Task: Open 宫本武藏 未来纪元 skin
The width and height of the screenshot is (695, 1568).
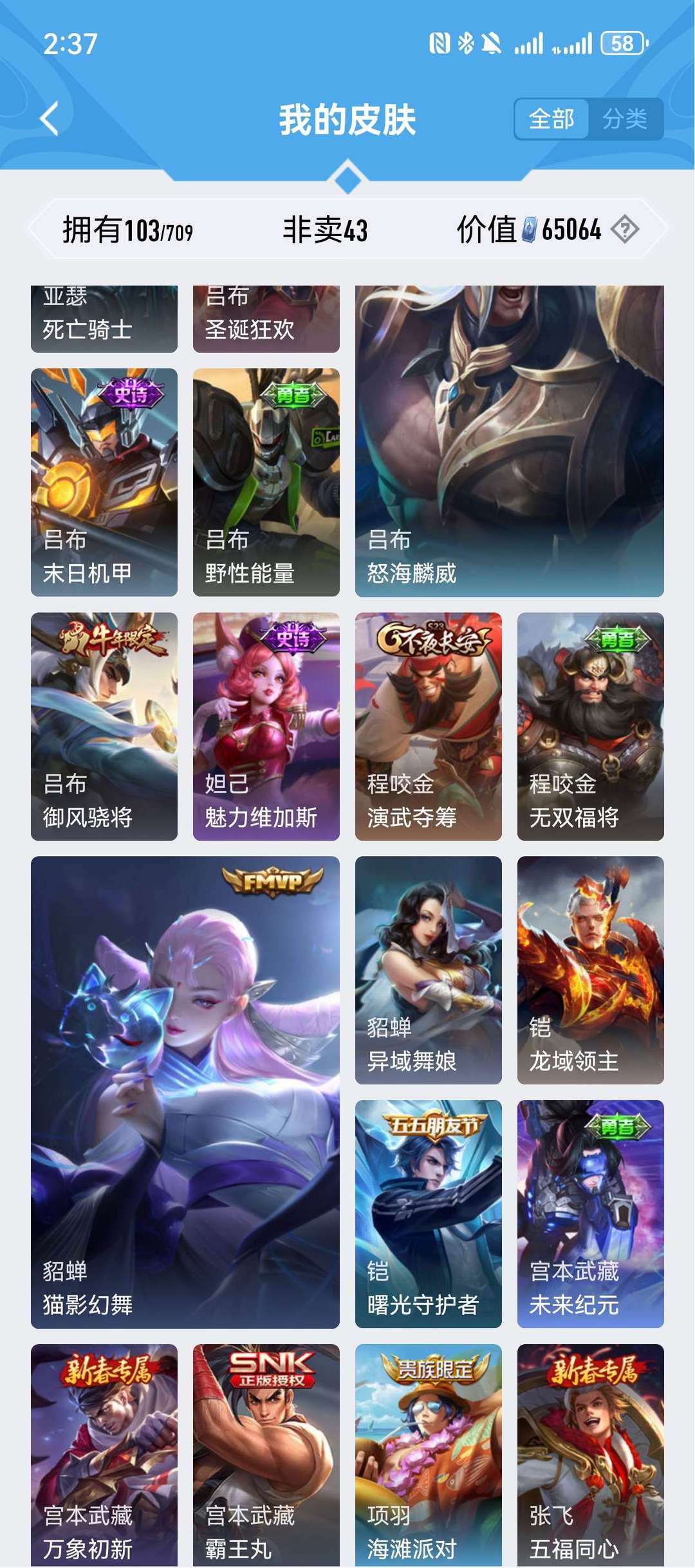Action: click(x=591, y=1214)
